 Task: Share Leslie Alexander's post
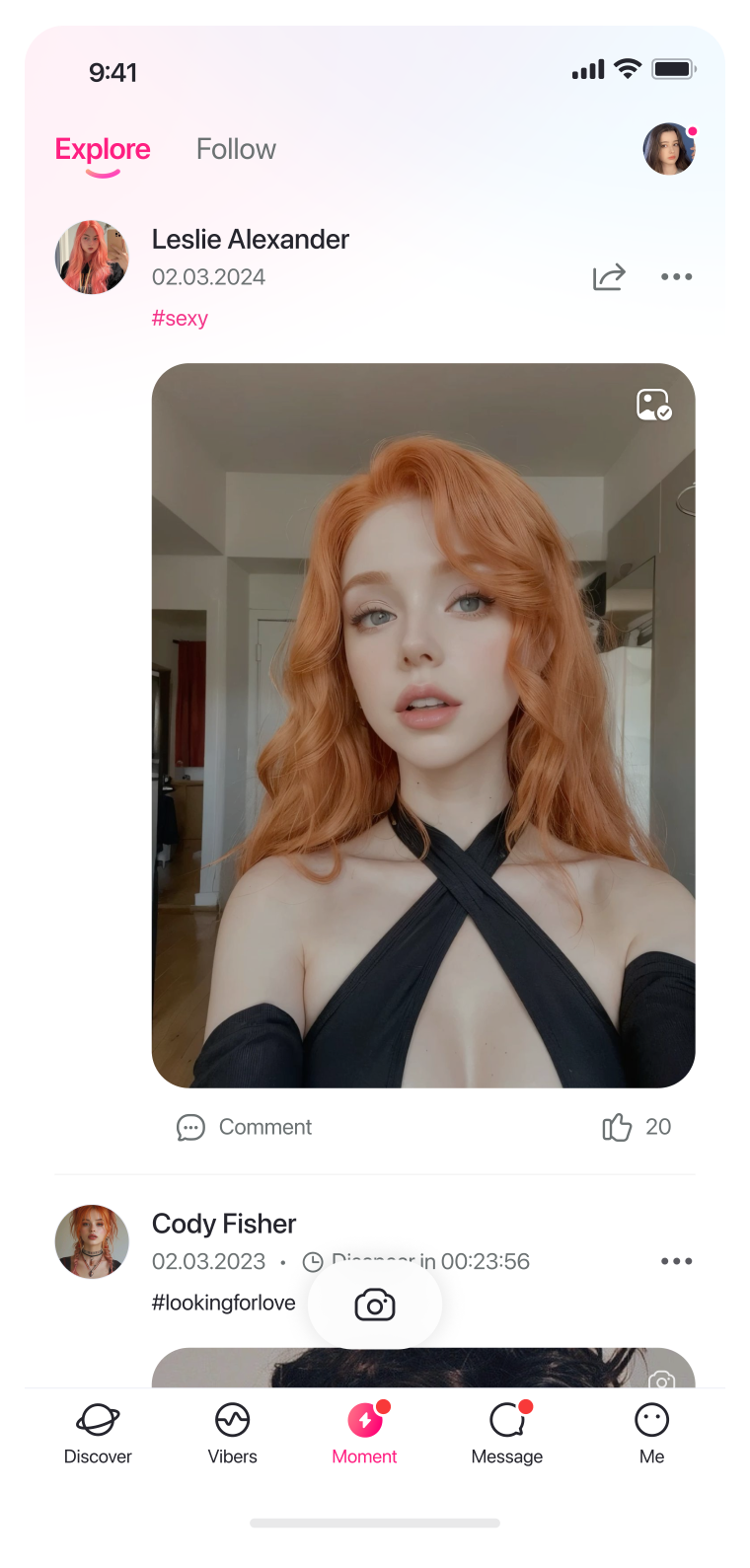point(609,277)
